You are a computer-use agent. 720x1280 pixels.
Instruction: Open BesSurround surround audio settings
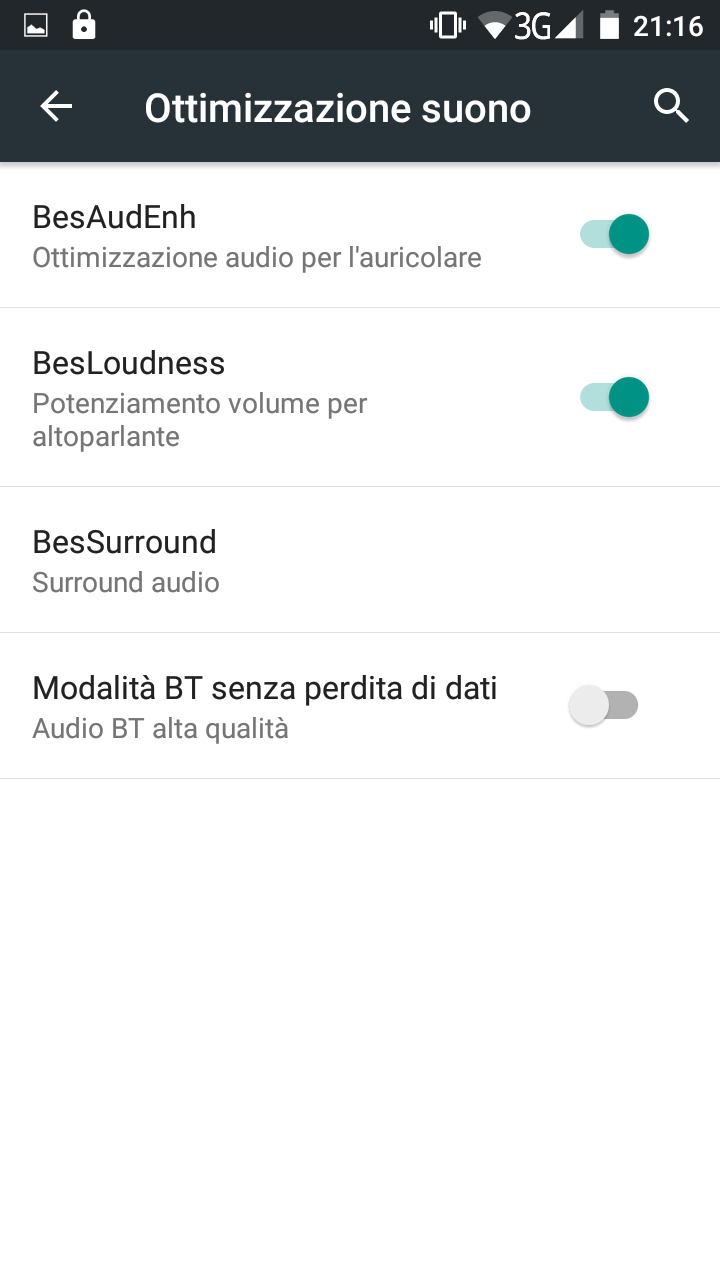pos(360,560)
